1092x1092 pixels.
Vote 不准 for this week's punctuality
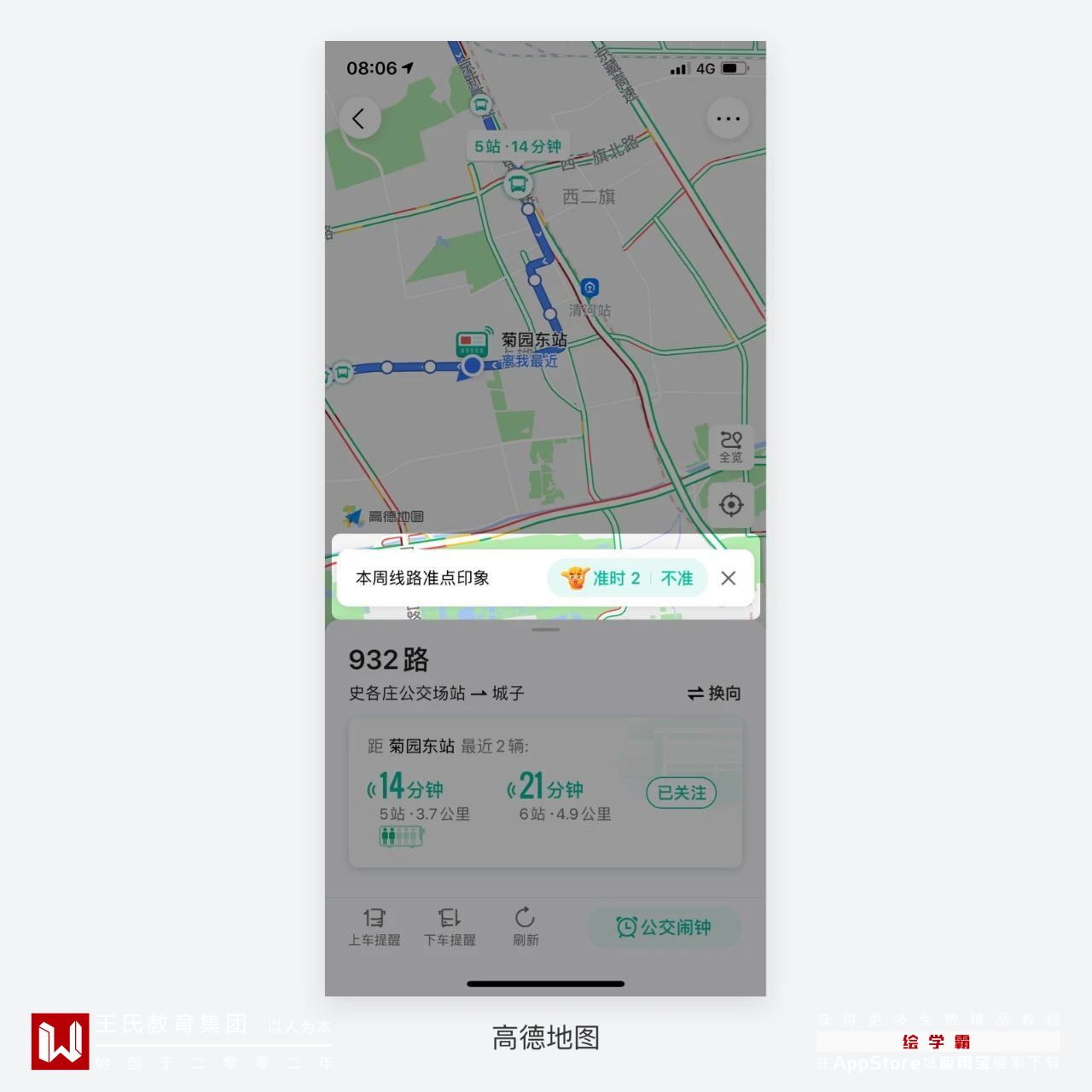point(677,578)
